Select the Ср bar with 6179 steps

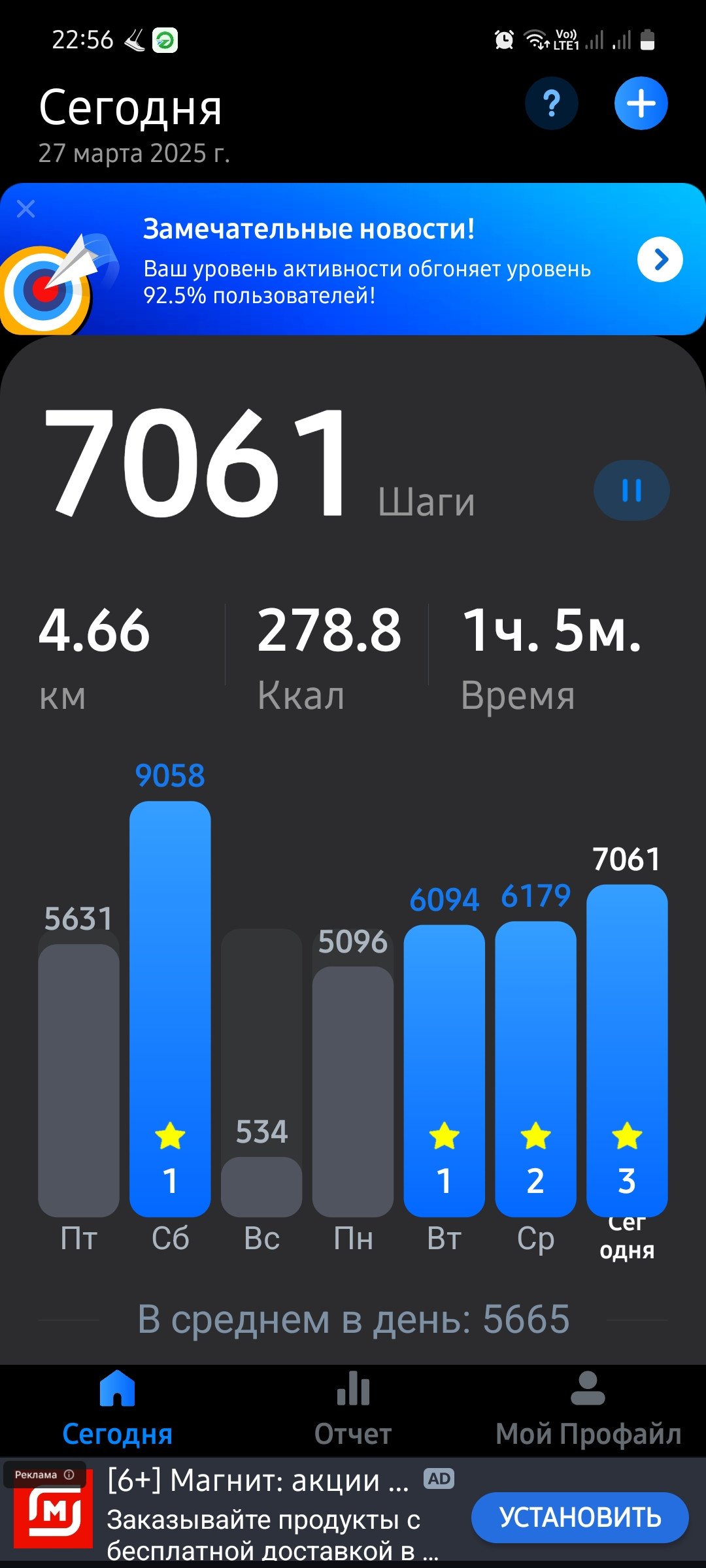click(x=535, y=1068)
